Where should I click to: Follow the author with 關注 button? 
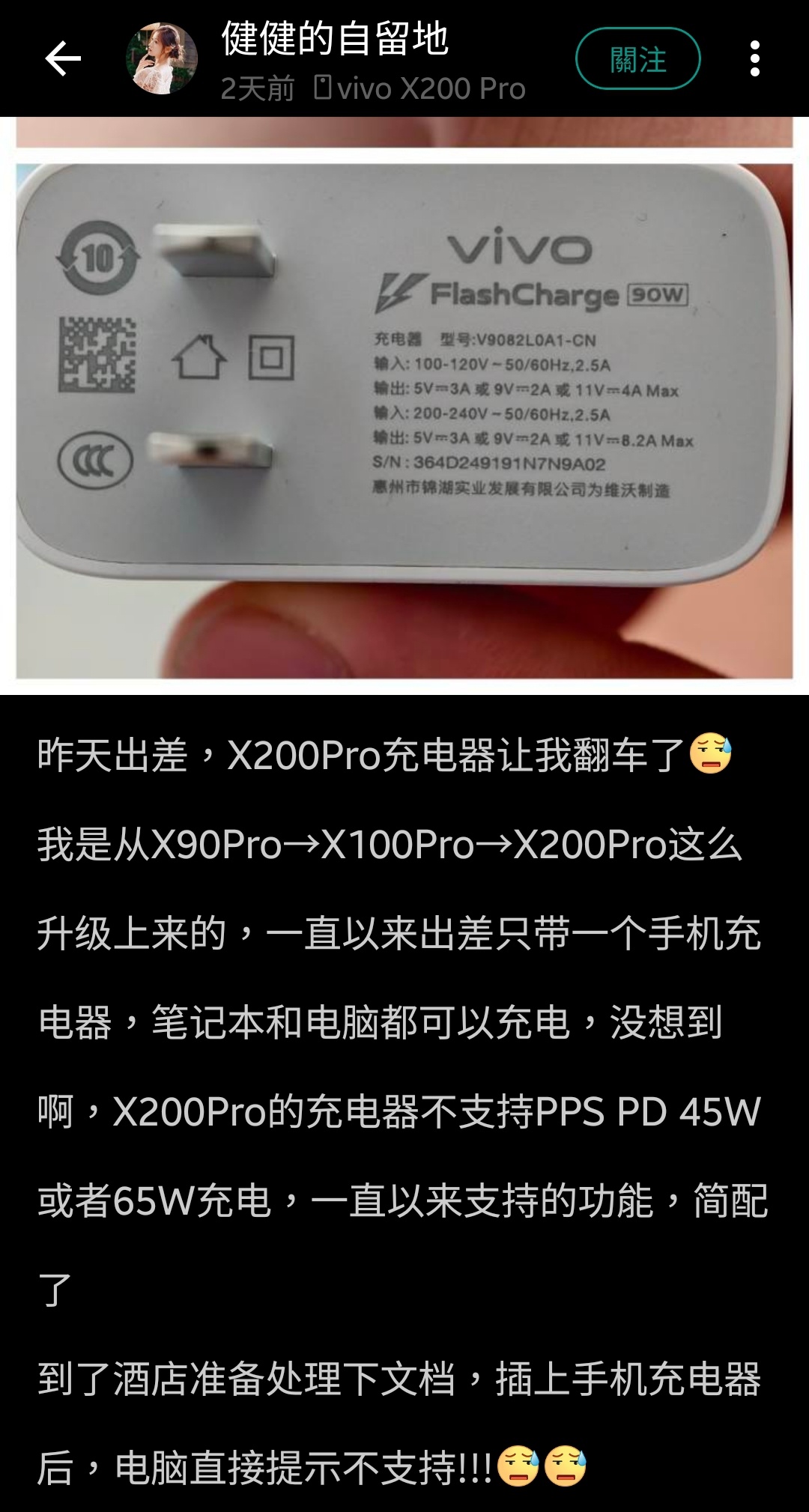click(x=637, y=59)
